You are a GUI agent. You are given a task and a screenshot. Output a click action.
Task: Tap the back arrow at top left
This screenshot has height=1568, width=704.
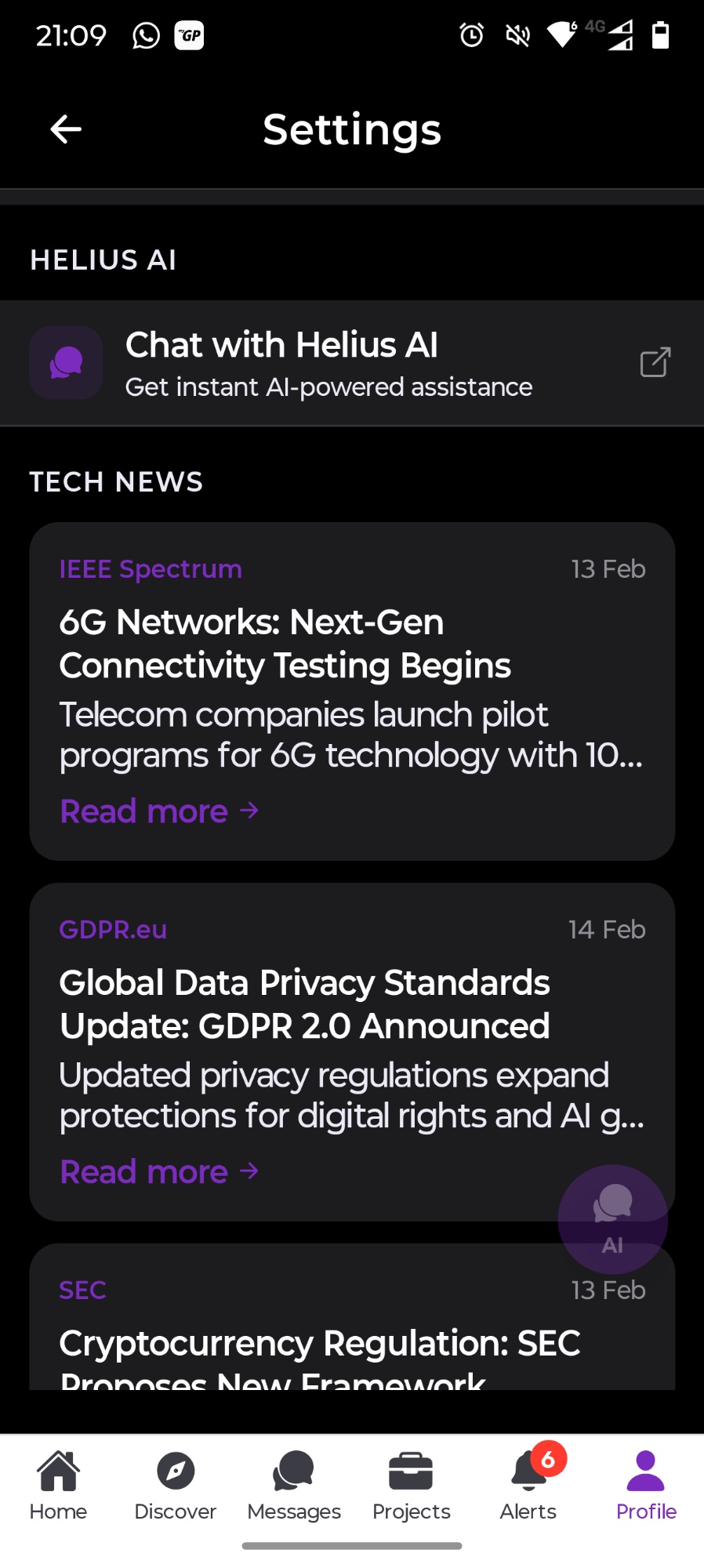click(x=66, y=129)
